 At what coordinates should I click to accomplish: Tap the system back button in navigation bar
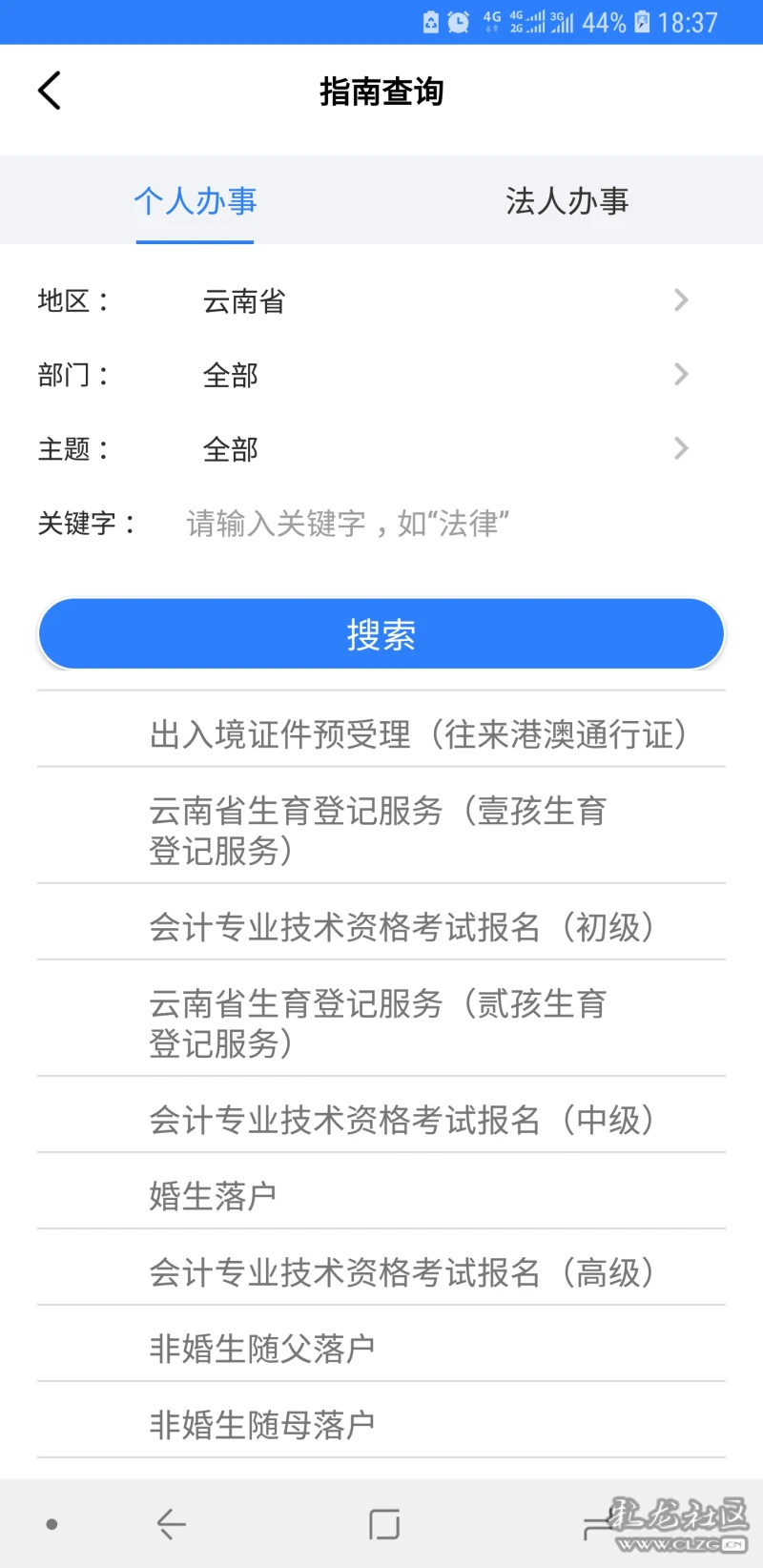[172, 1524]
